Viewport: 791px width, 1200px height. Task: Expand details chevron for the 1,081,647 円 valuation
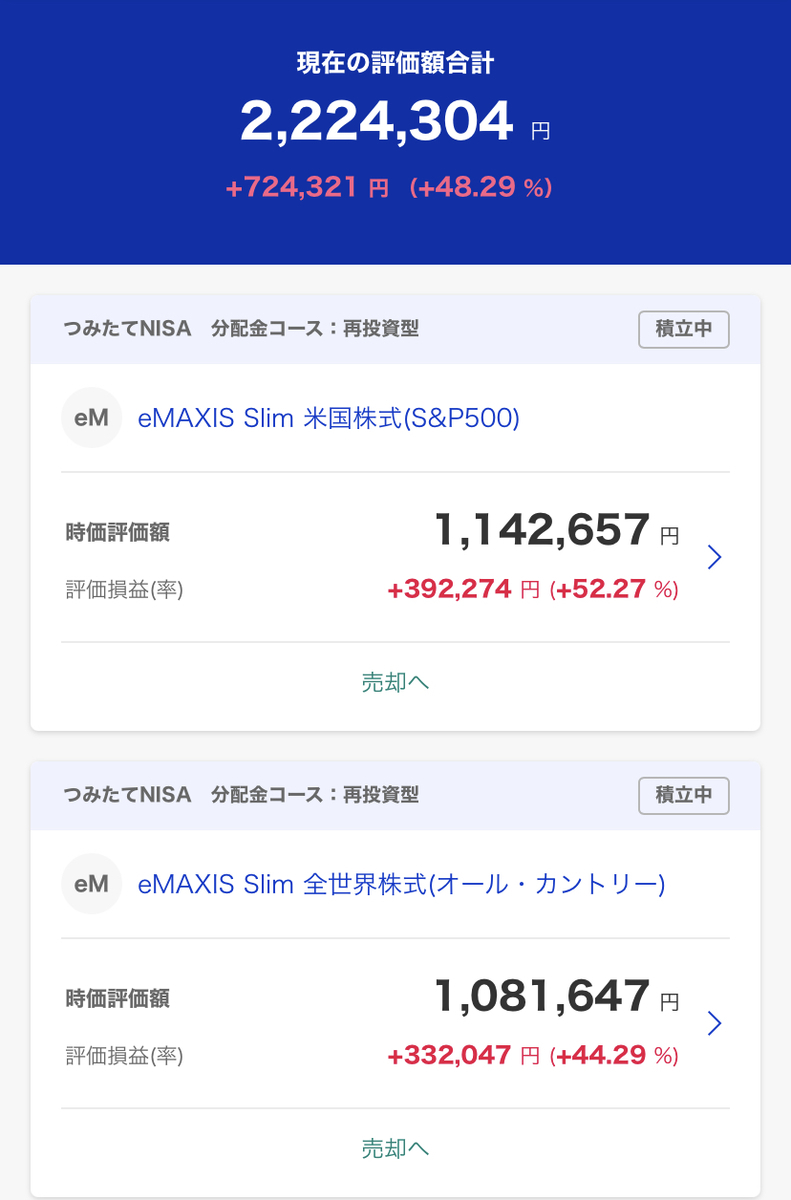[x=714, y=1023]
